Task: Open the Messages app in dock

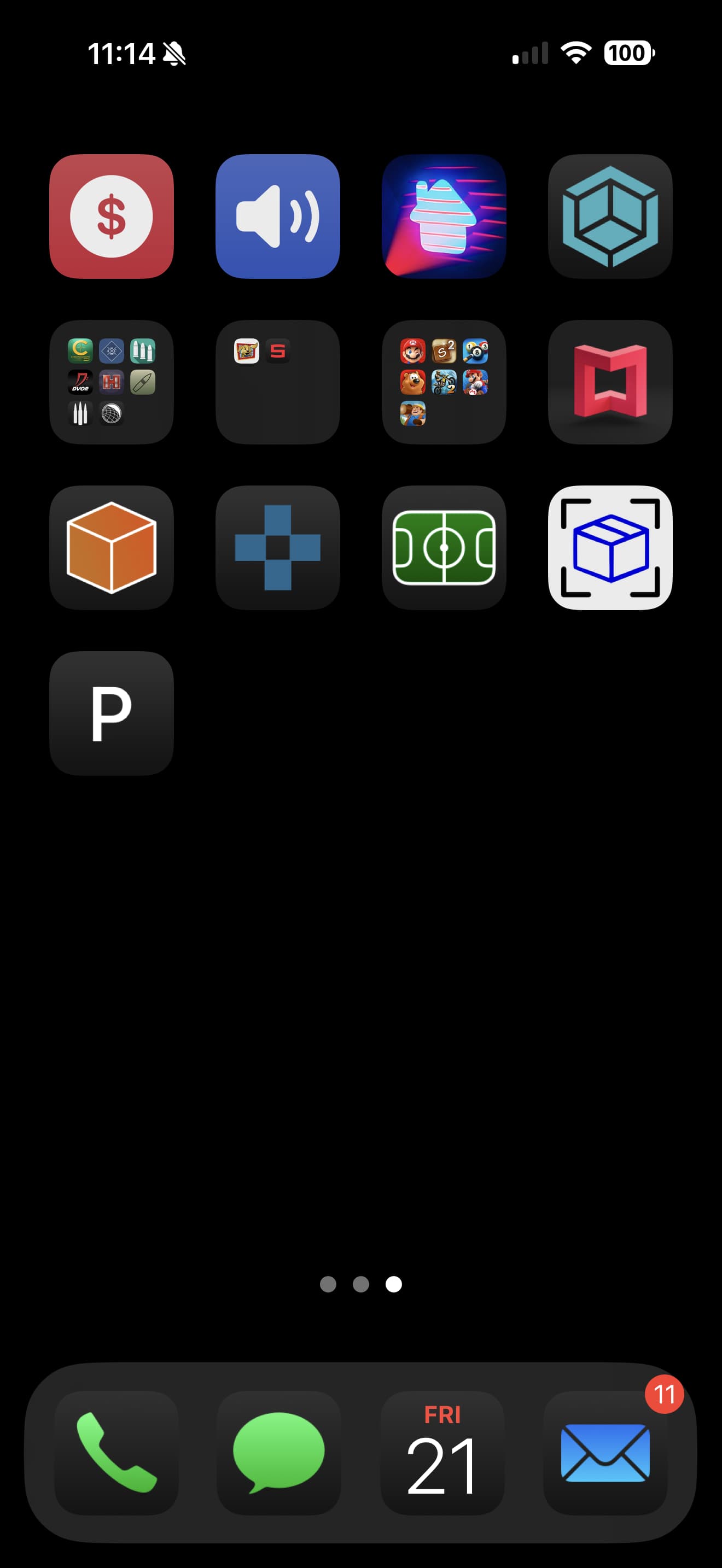Action: (279, 1452)
